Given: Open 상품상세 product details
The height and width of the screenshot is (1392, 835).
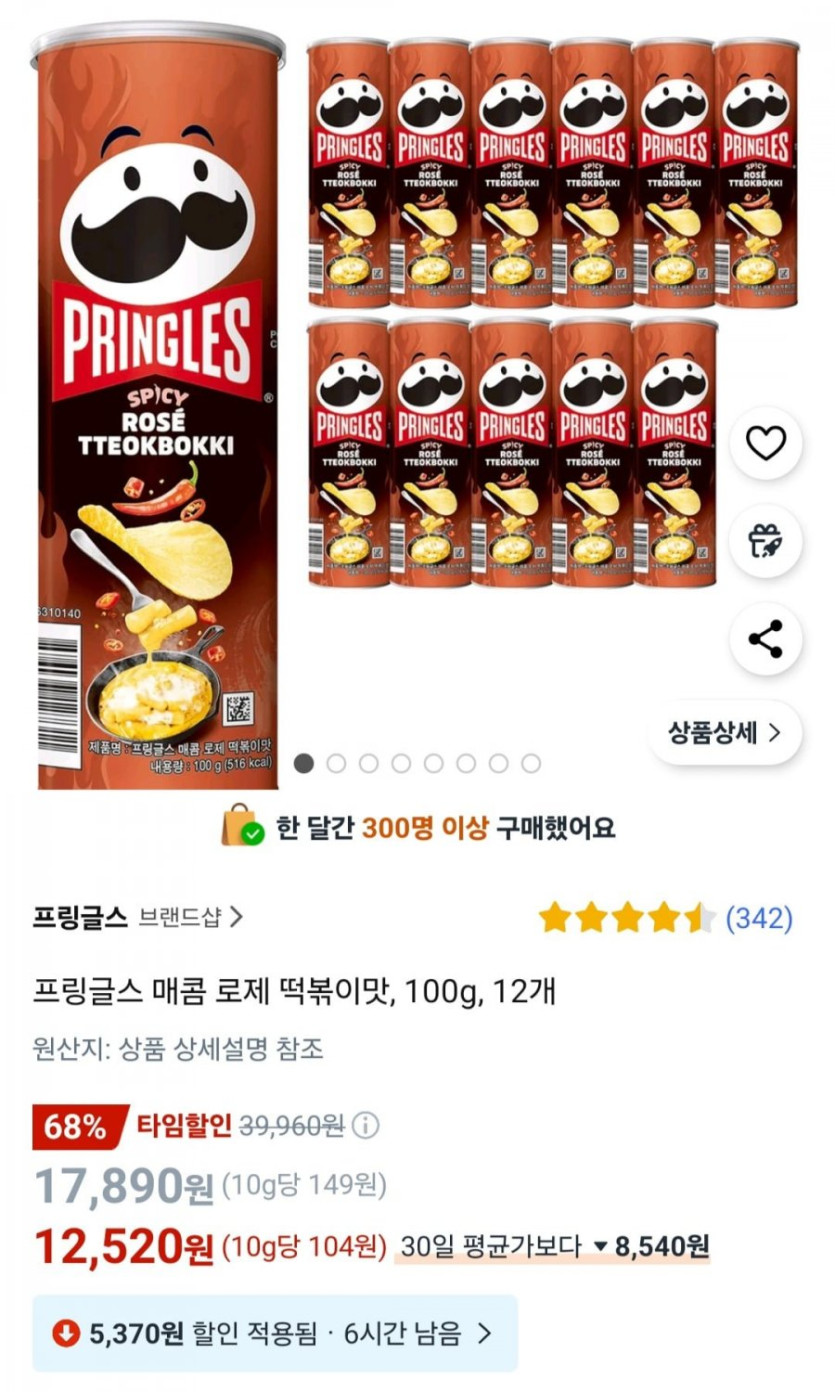Looking at the screenshot, I should pyautogui.click(x=738, y=733).
